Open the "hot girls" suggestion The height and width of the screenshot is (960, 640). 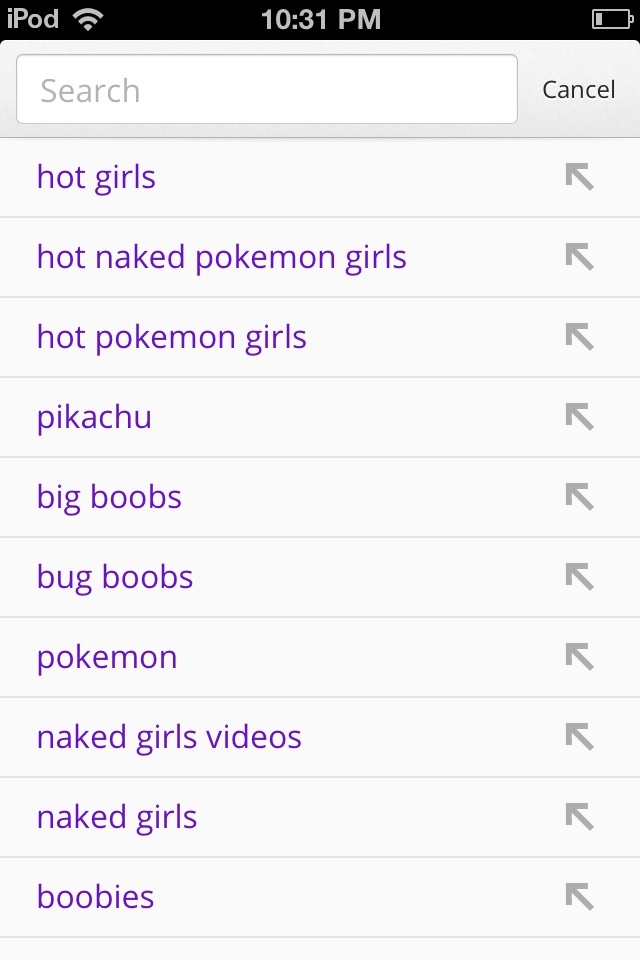(x=96, y=177)
